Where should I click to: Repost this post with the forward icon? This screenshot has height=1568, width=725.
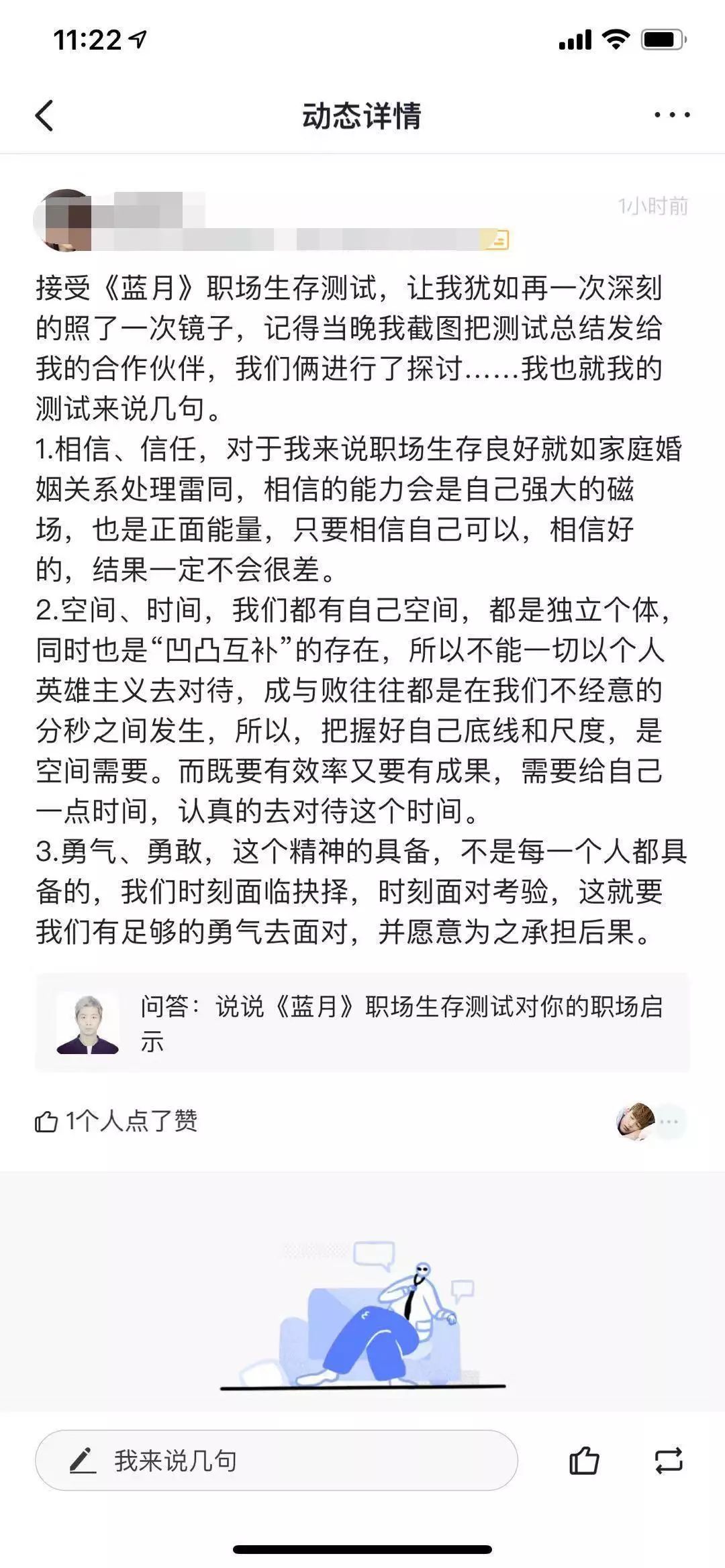tap(669, 1461)
